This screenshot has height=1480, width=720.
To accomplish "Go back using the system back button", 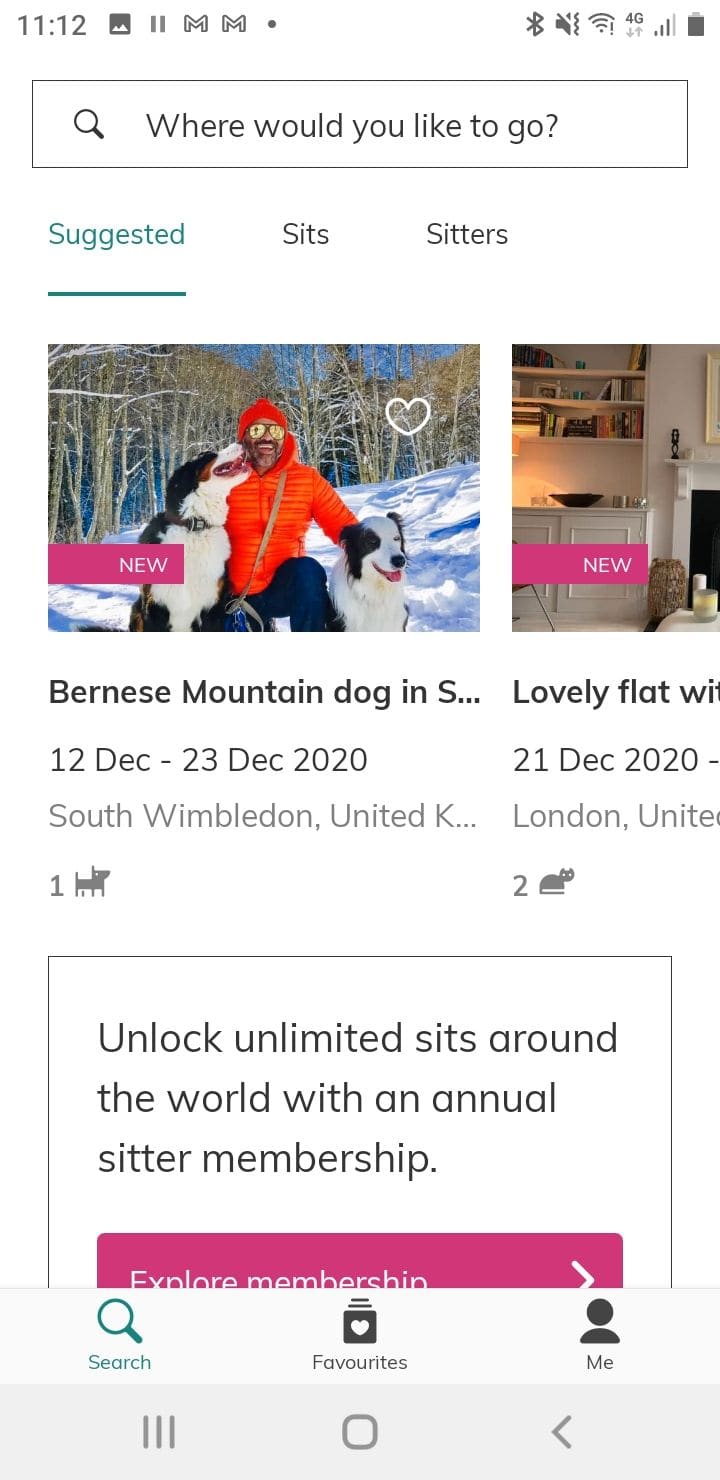I will 562,1432.
